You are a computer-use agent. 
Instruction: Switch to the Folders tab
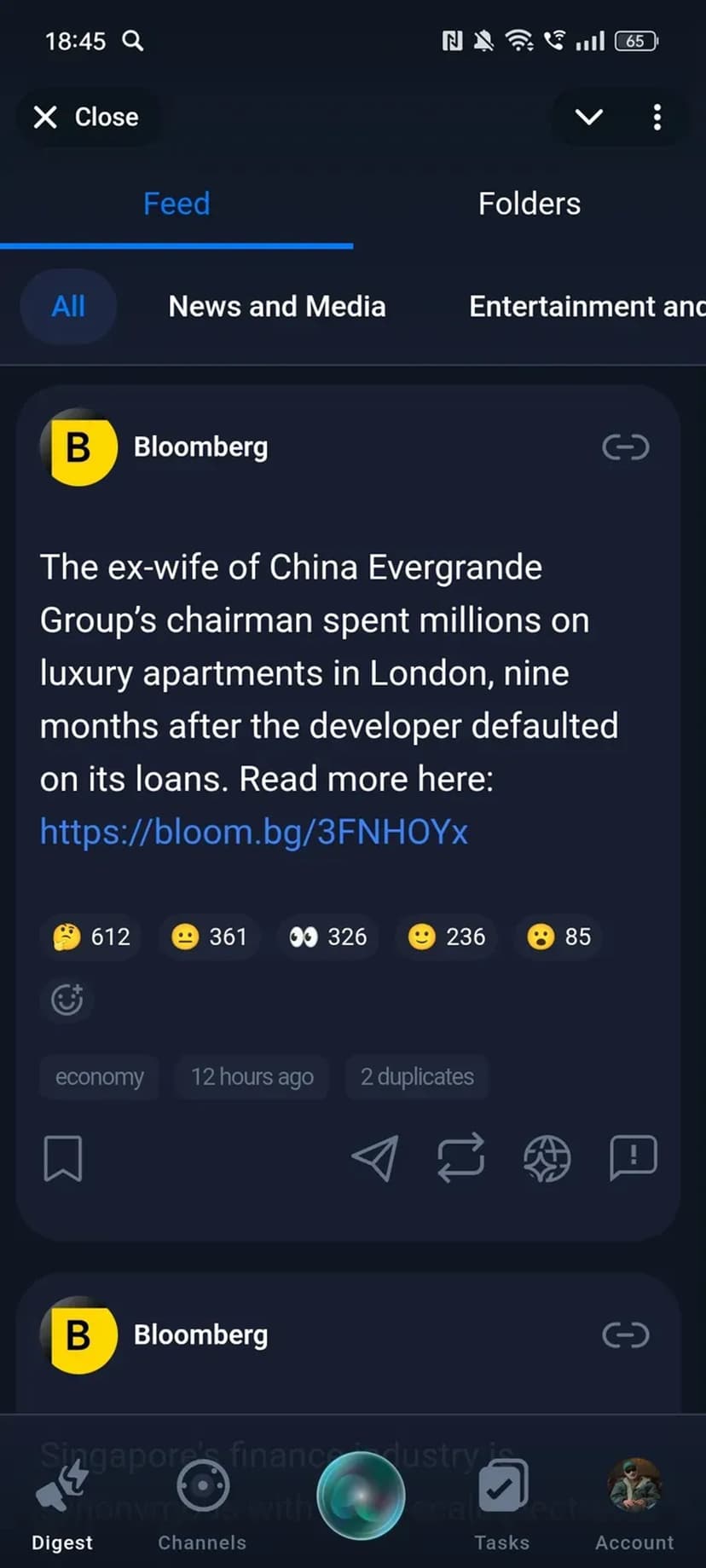point(529,205)
